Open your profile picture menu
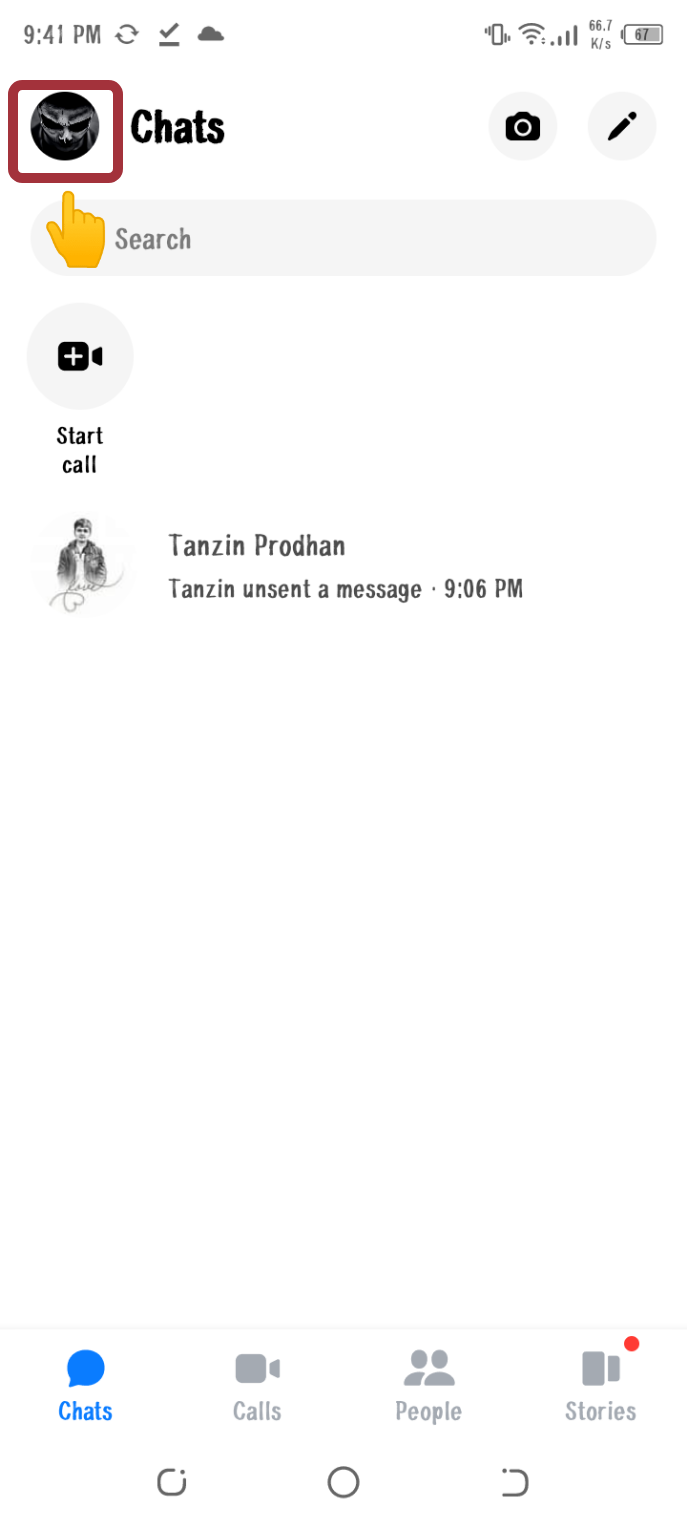Image resolution: width=687 pixels, height=1528 pixels. (x=65, y=127)
